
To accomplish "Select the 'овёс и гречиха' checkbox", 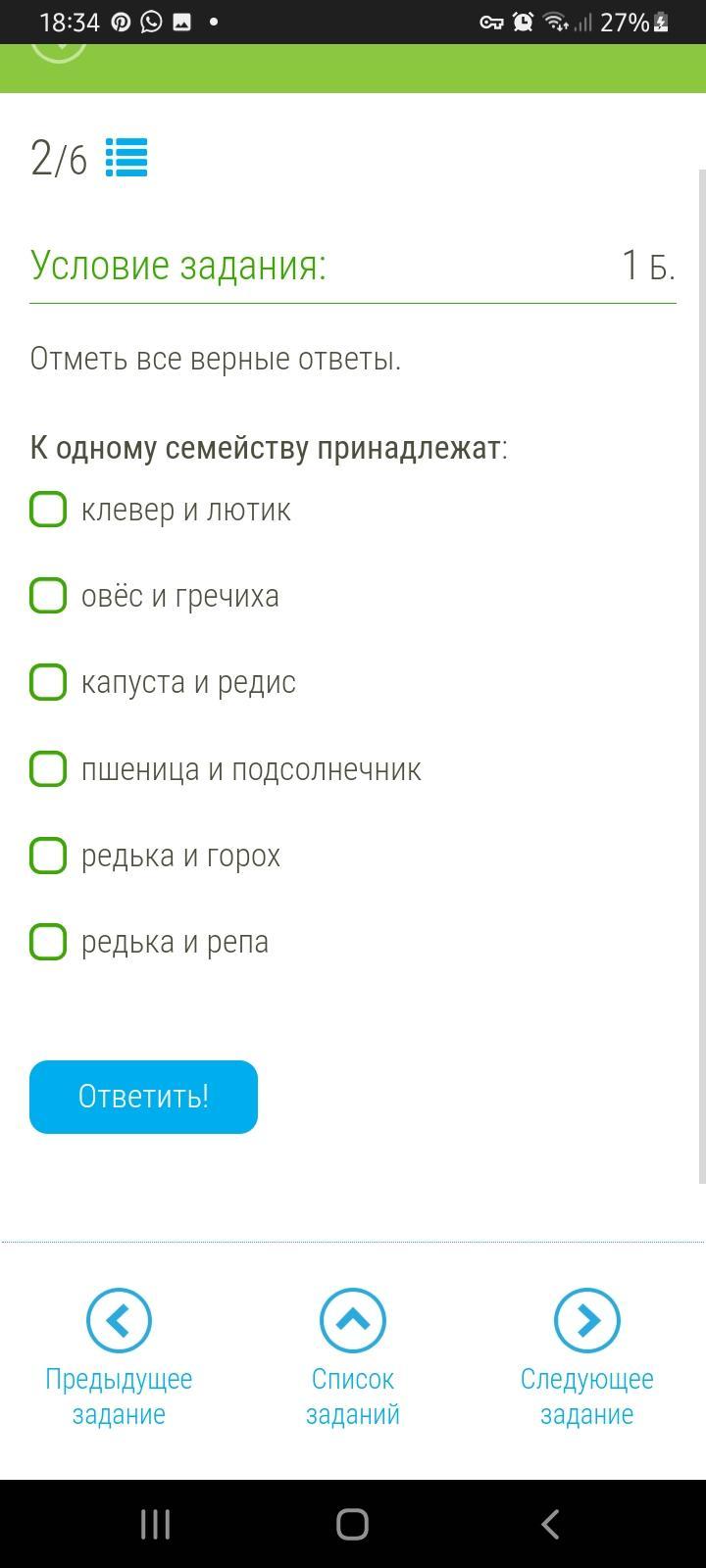I will 48,596.
